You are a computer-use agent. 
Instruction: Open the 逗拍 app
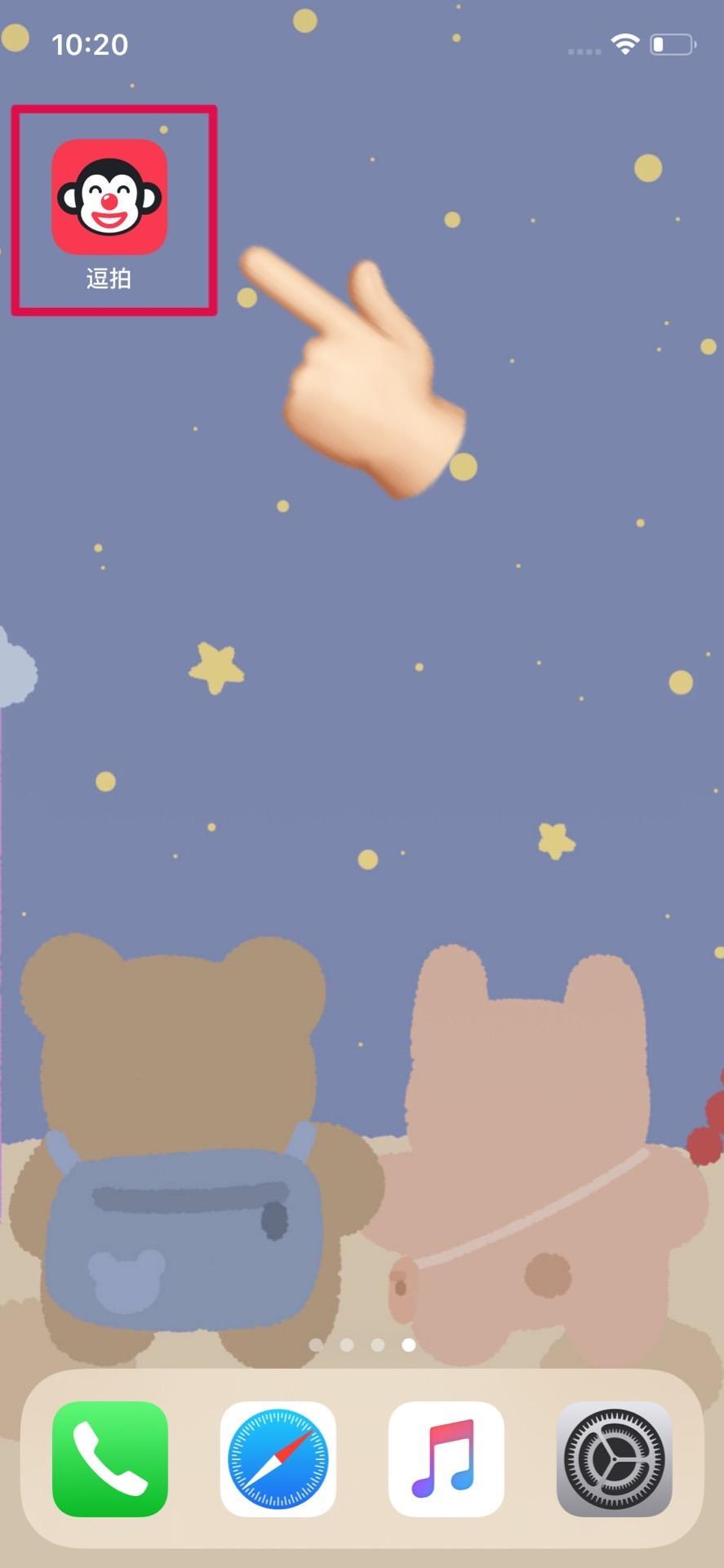pyautogui.click(x=109, y=197)
